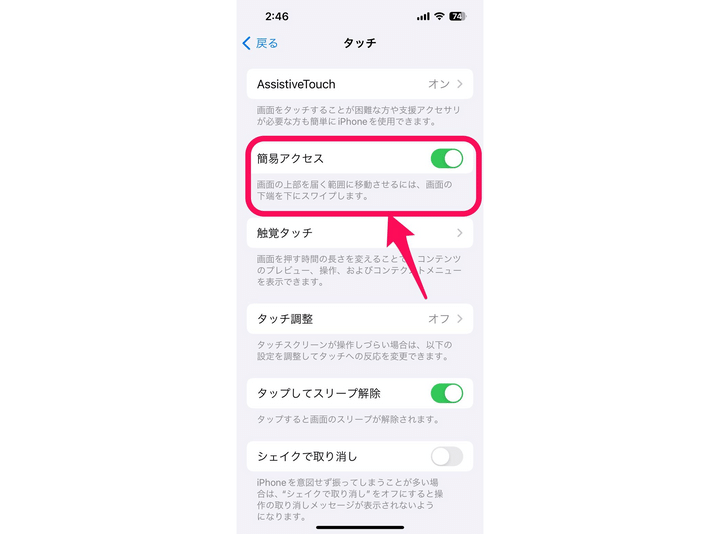Disable タップしてスリープ解除

[x=446, y=393]
